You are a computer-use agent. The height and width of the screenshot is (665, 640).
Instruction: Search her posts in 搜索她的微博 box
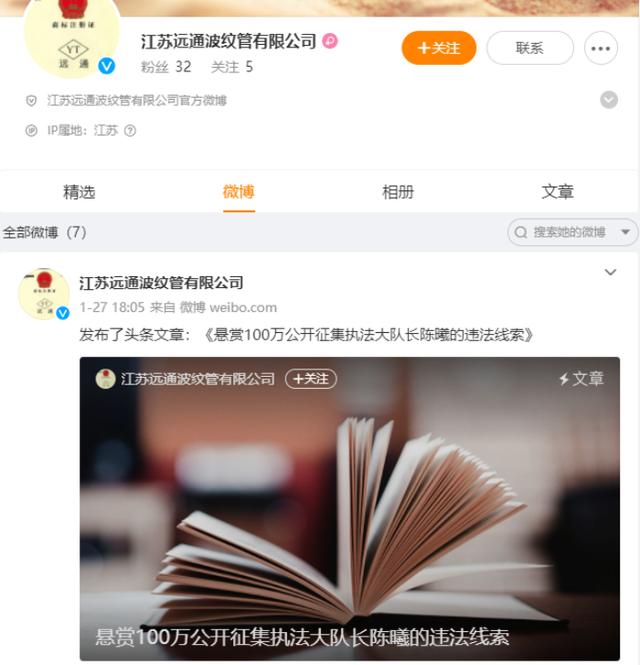pos(565,232)
